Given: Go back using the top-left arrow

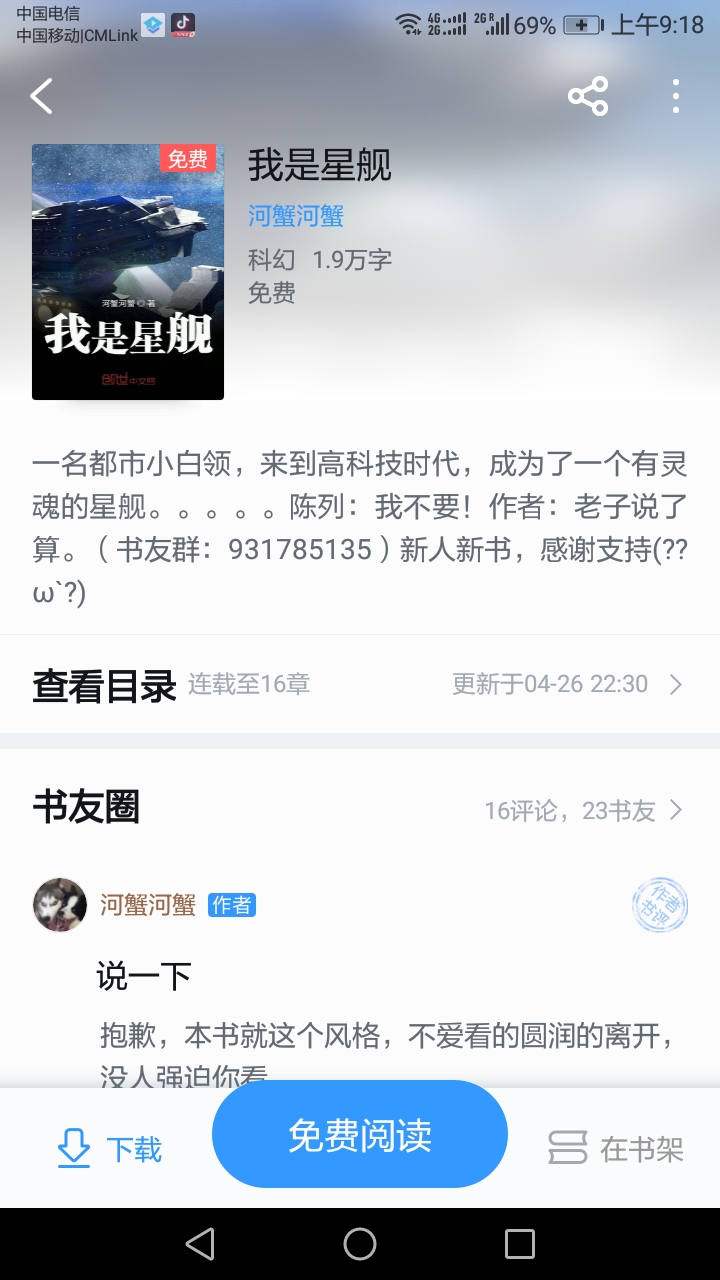Looking at the screenshot, I should (x=42, y=97).
